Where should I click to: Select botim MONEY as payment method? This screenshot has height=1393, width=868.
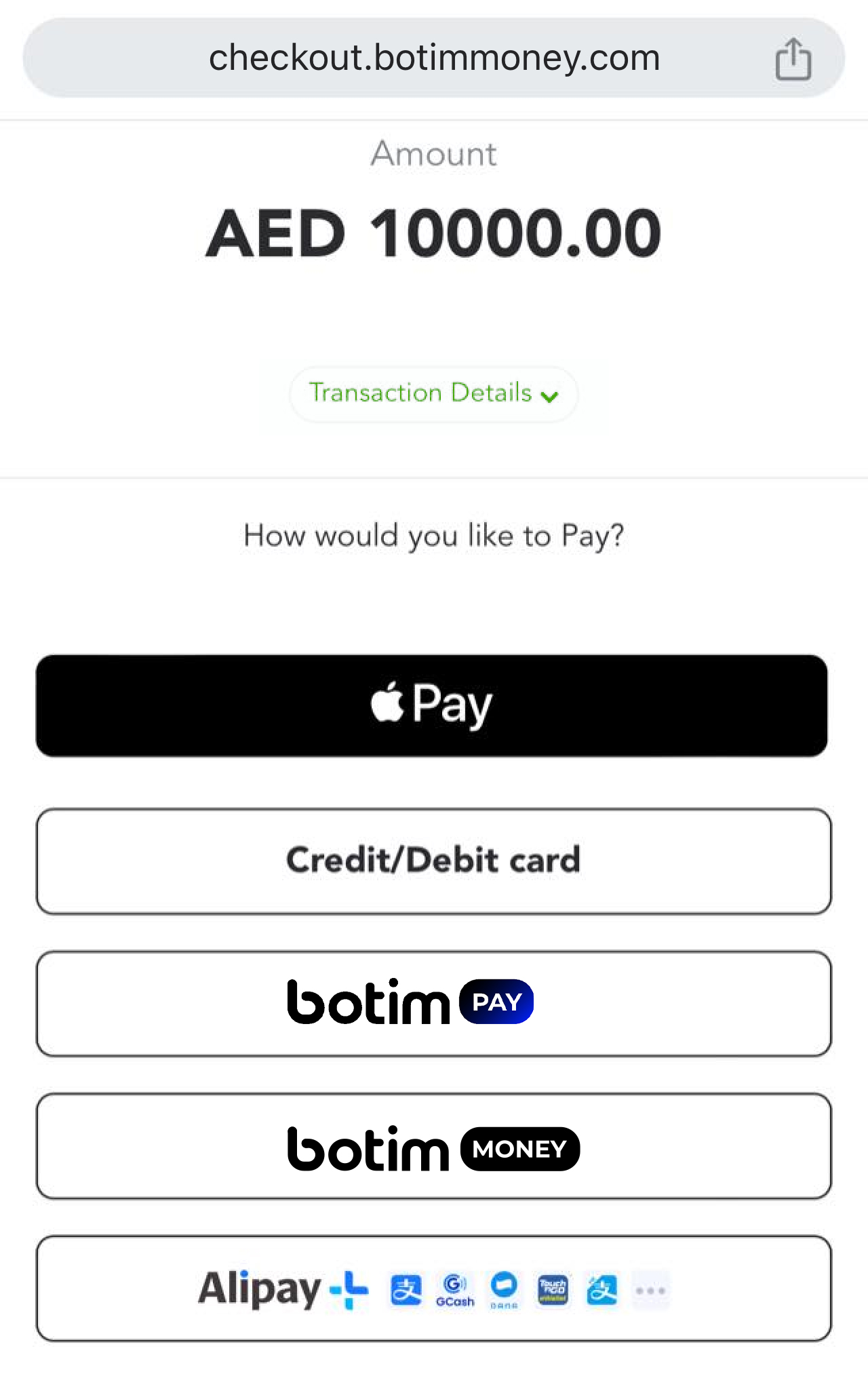[x=434, y=1145]
